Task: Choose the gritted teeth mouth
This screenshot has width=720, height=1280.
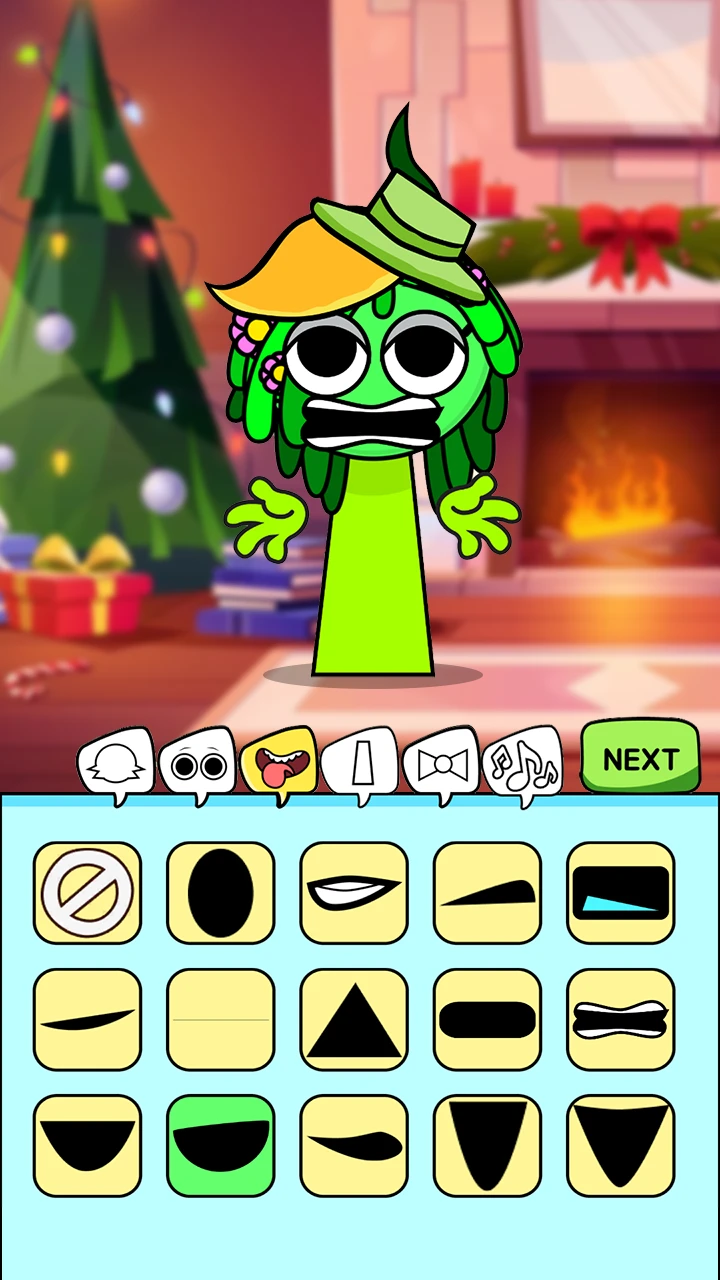Action: (x=620, y=1019)
